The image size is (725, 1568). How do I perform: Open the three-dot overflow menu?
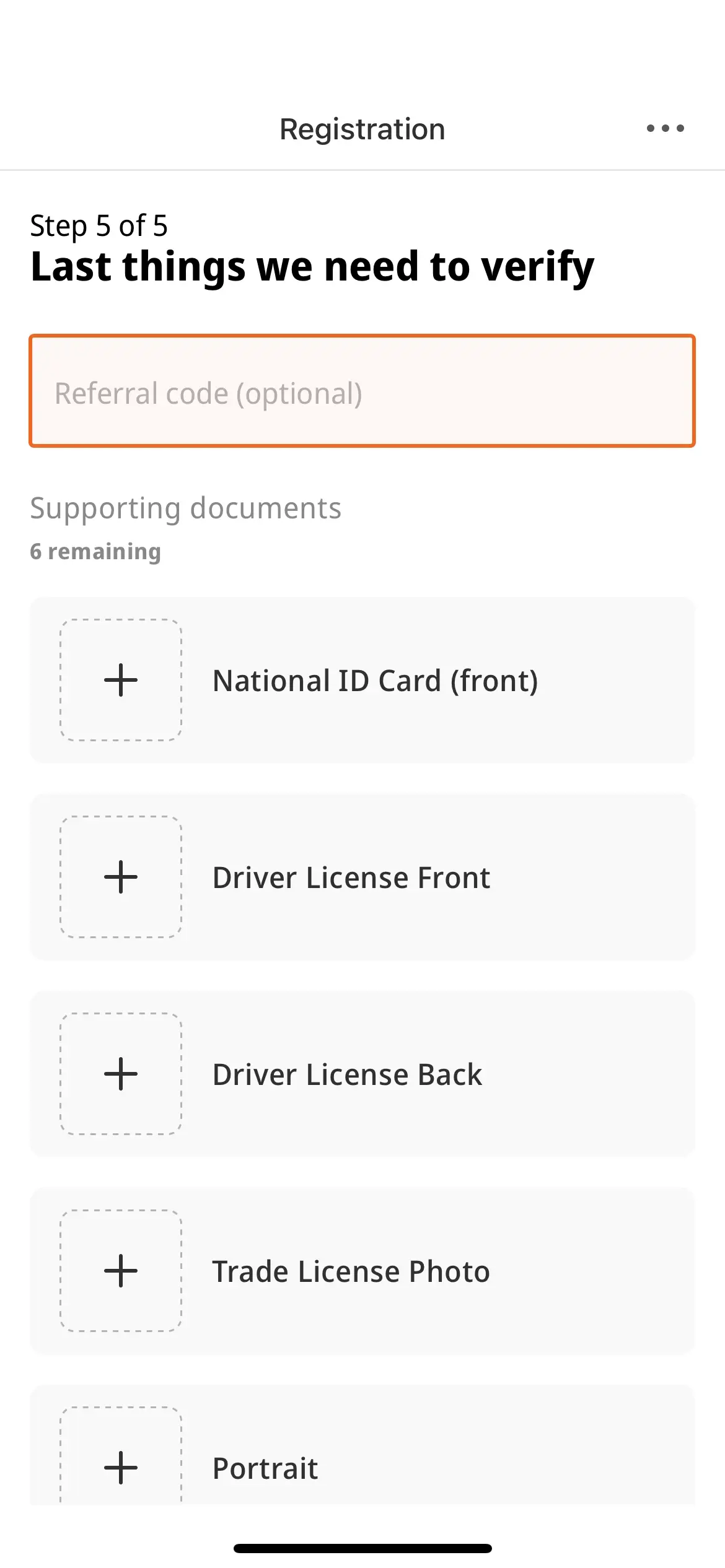click(x=665, y=128)
